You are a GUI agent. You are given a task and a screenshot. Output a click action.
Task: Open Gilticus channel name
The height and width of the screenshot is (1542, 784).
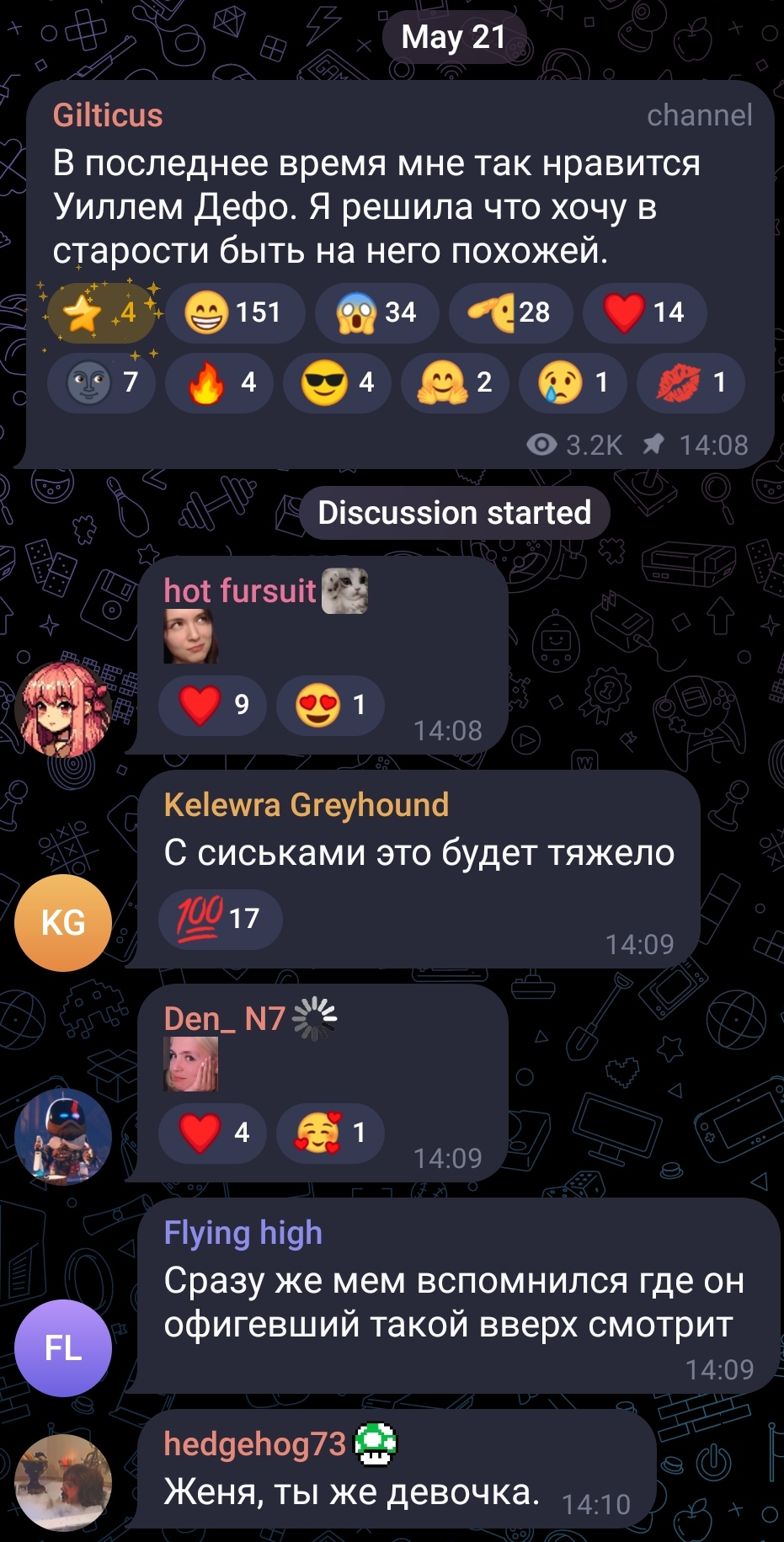tap(108, 115)
